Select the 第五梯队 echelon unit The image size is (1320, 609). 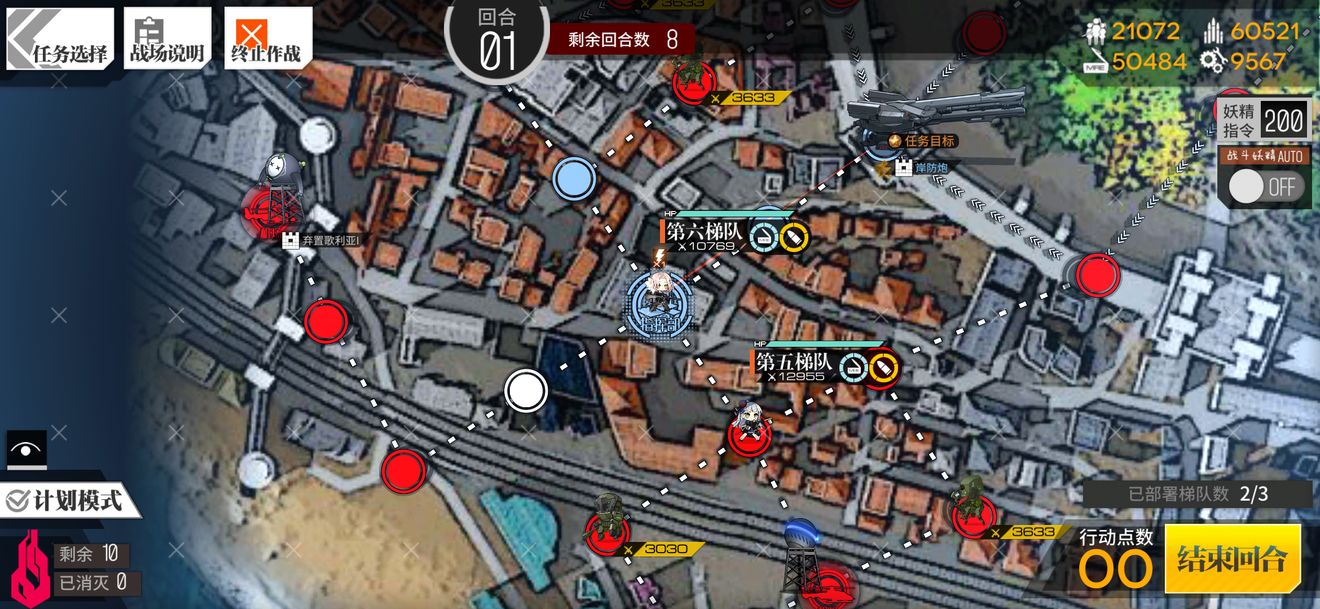[x=749, y=430]
